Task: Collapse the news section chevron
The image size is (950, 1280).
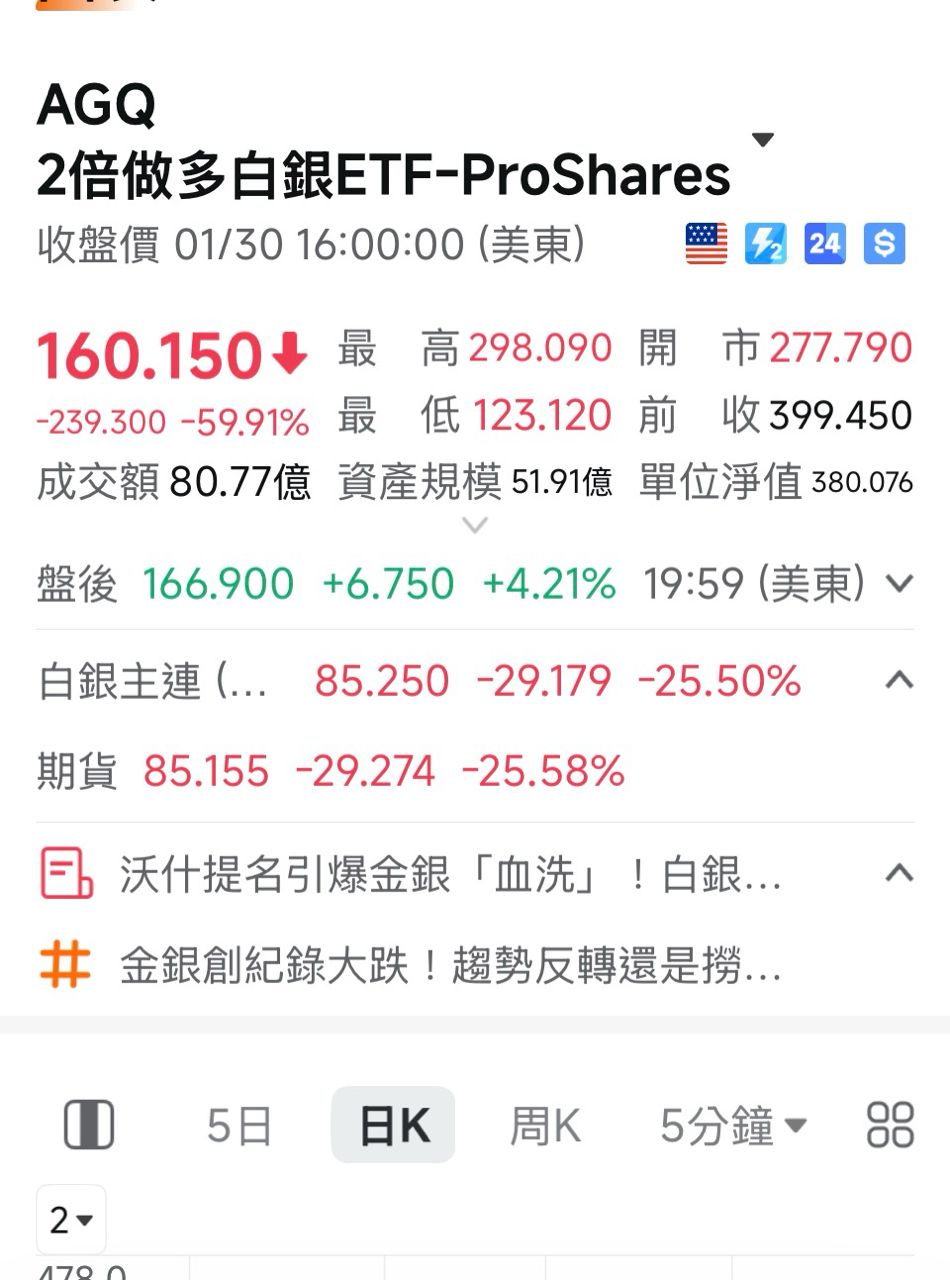Action: (x=899, y=873)
